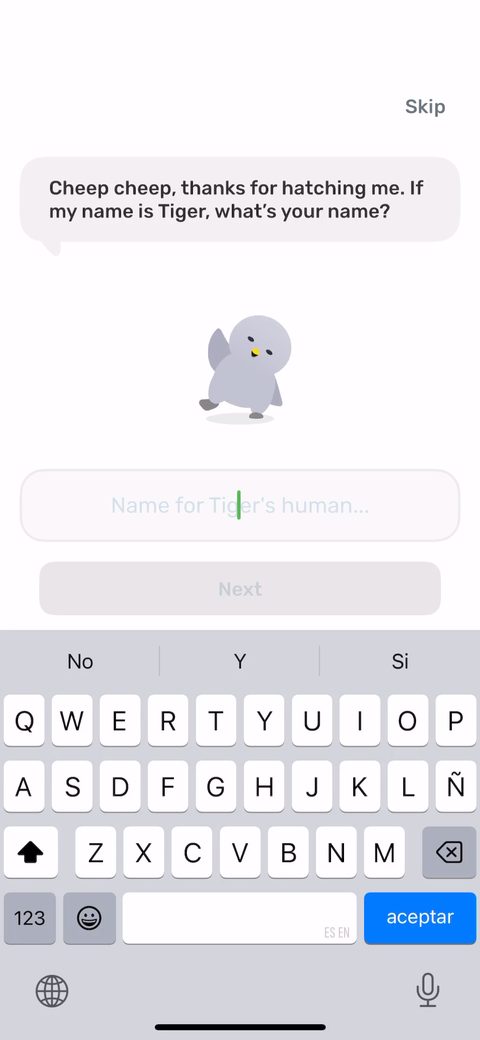The height and width of the screenshot is (1040, 480).
Task: Tap the backspace key
Action: pyautogui.click(x=449, y=852)
